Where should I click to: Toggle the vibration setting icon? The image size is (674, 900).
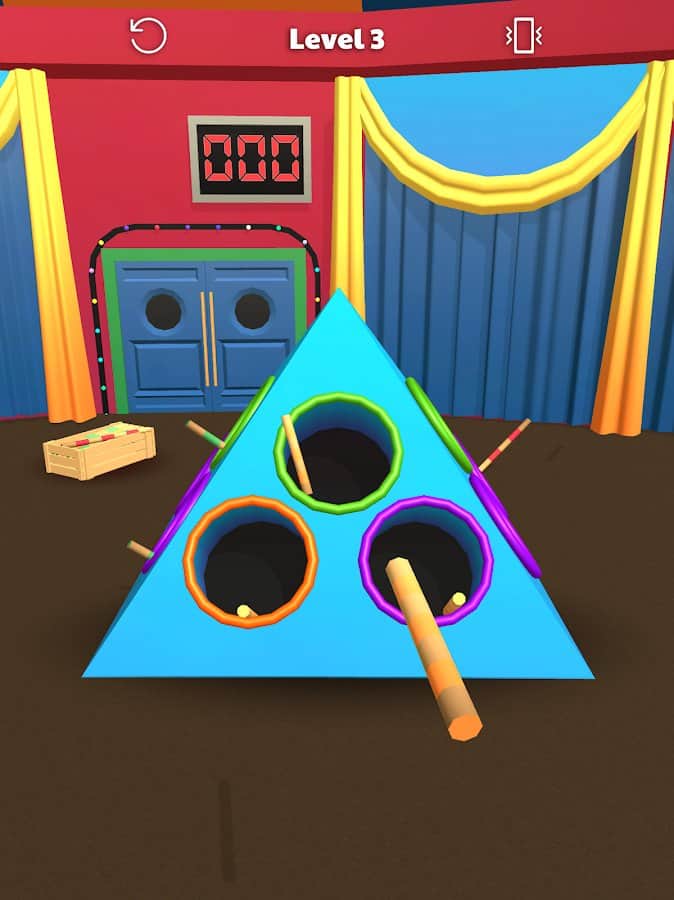click(x=522, y=37)
